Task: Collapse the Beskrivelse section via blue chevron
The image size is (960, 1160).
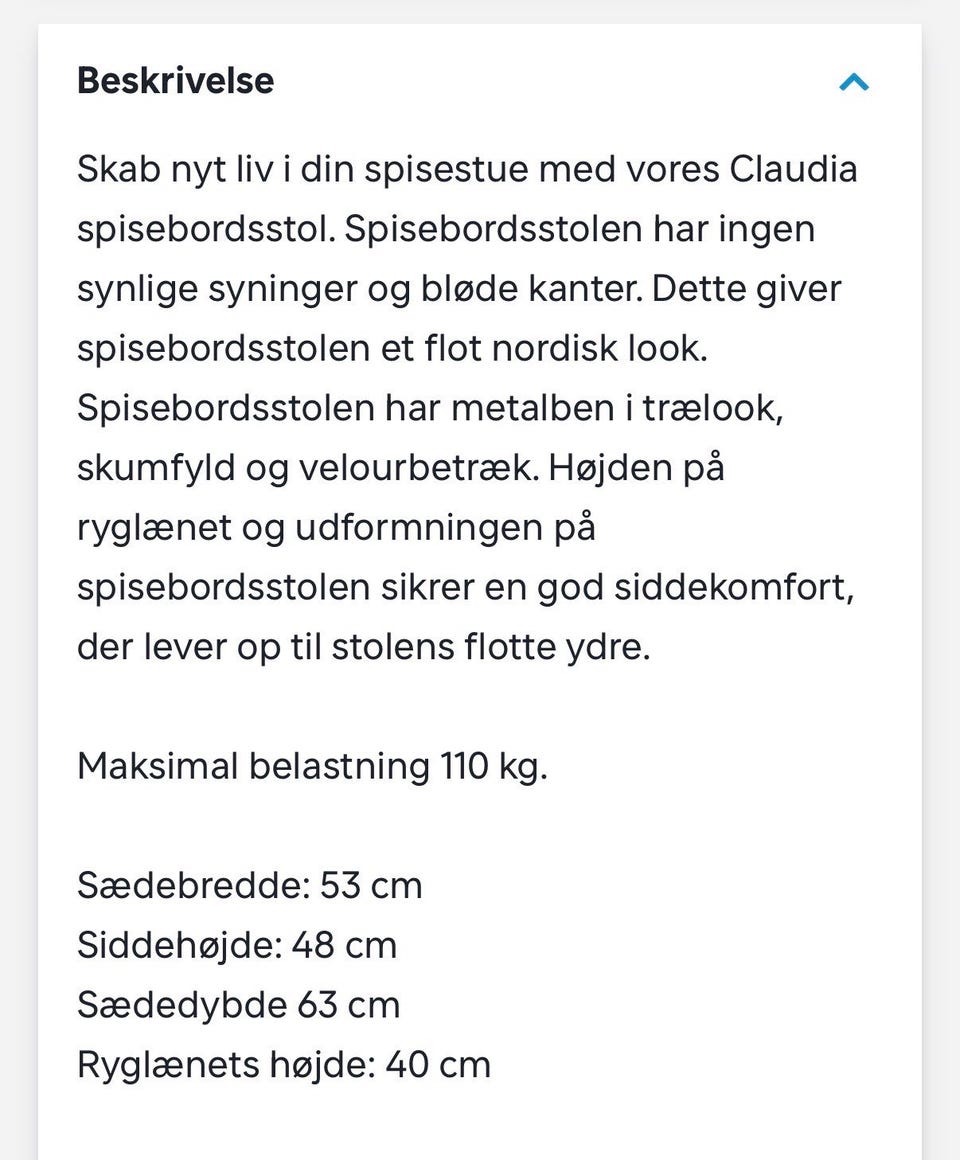Action: (854, 82)
